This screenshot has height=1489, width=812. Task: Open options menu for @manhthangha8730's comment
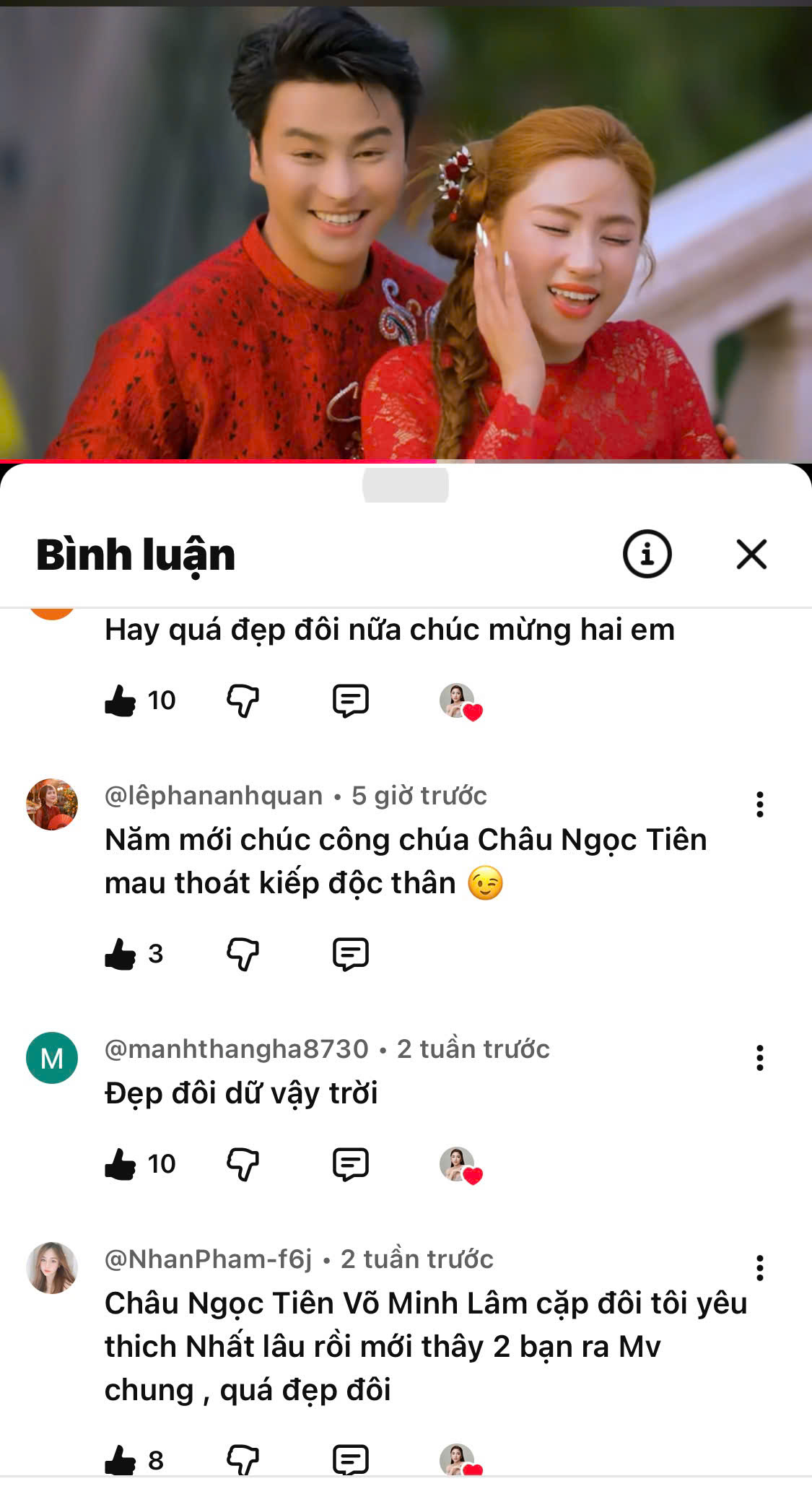(760, 1056)
